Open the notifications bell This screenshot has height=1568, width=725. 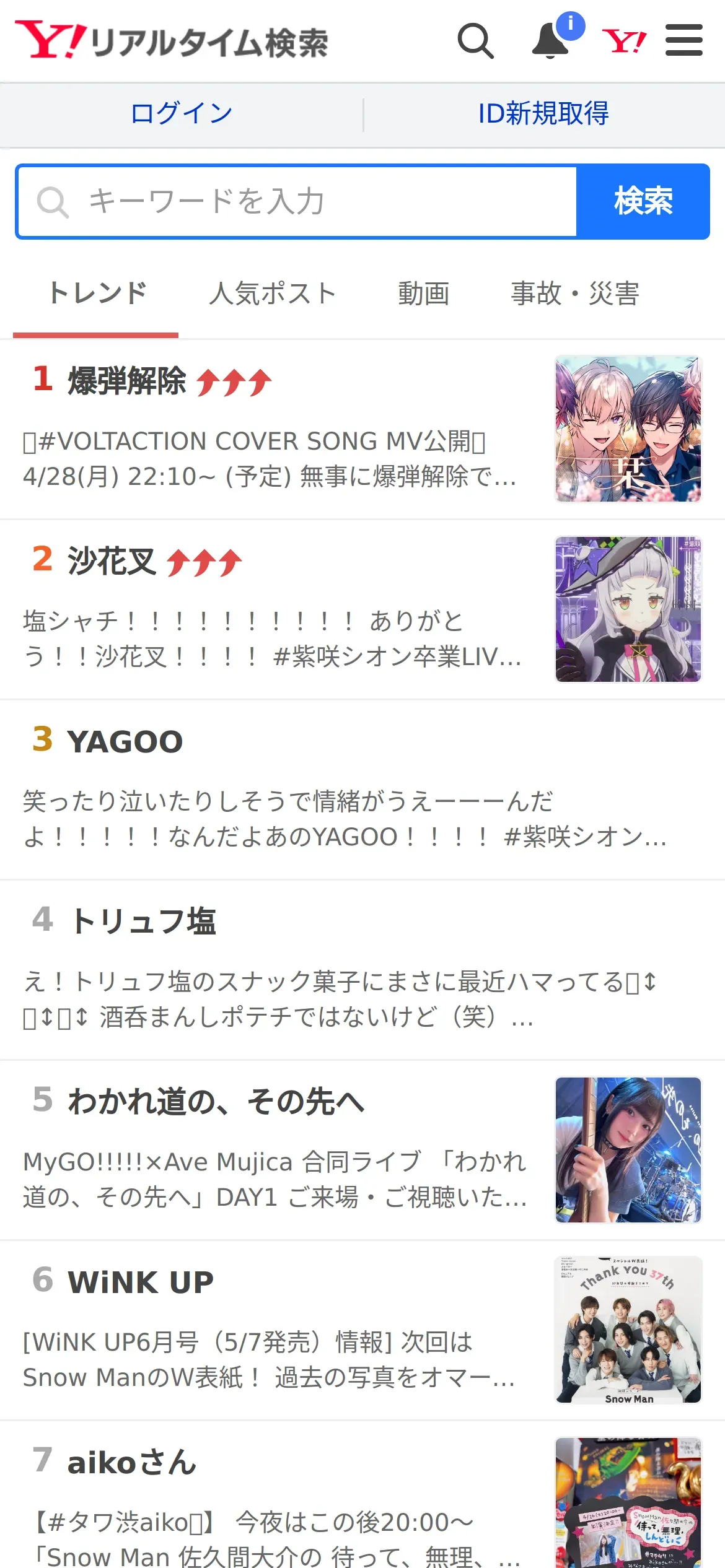pyautogui.click(x=551, y=41)
